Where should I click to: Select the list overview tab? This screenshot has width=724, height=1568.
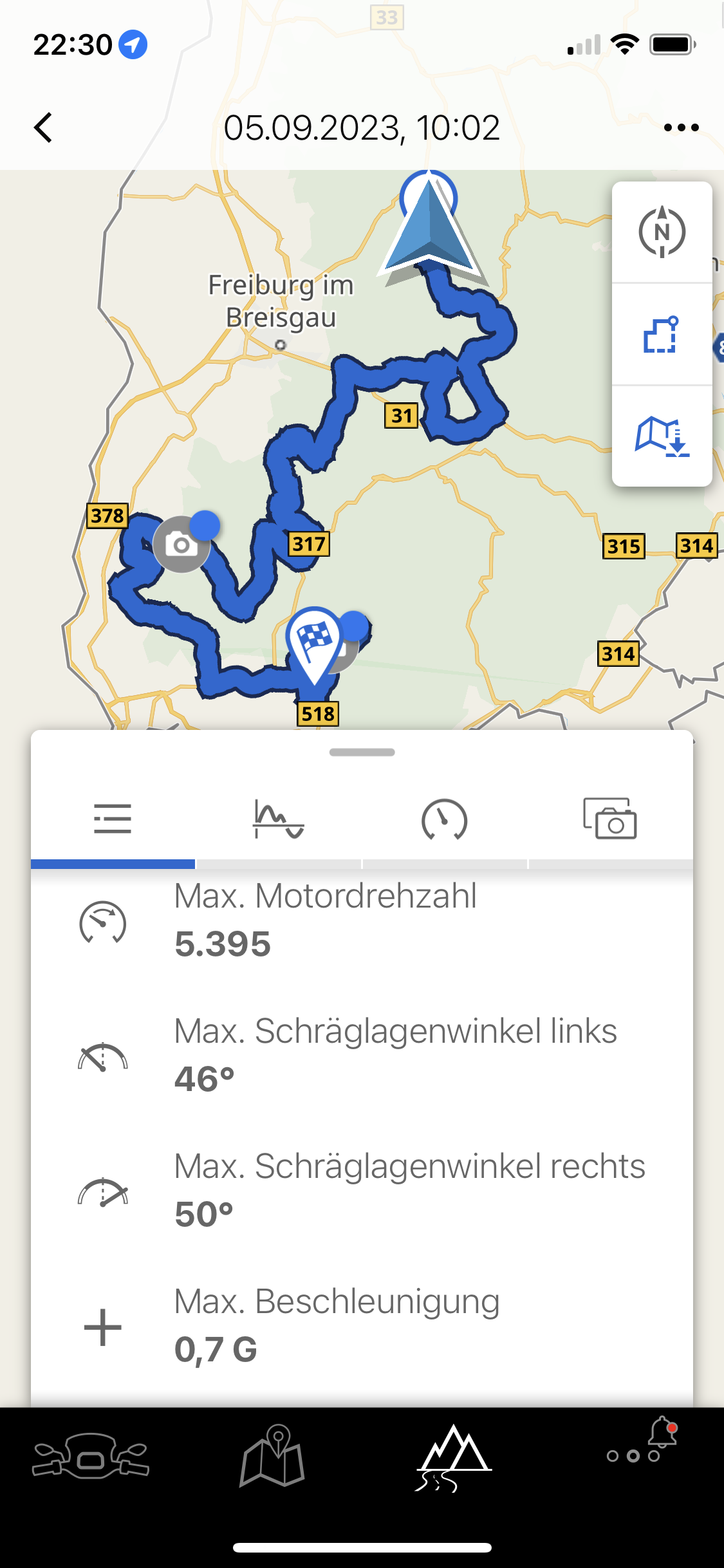pos(113,819)
